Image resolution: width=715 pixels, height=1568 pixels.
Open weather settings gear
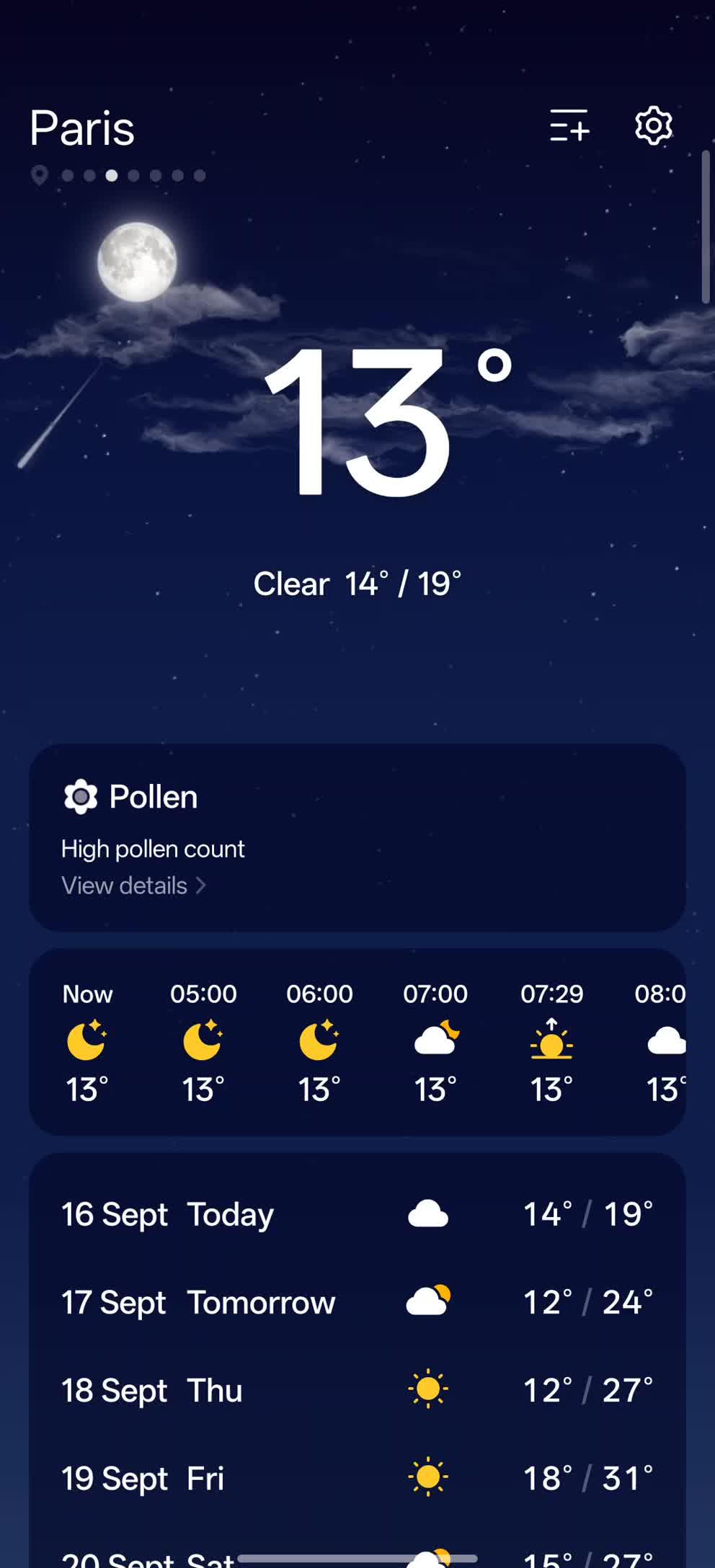[653, 126]
